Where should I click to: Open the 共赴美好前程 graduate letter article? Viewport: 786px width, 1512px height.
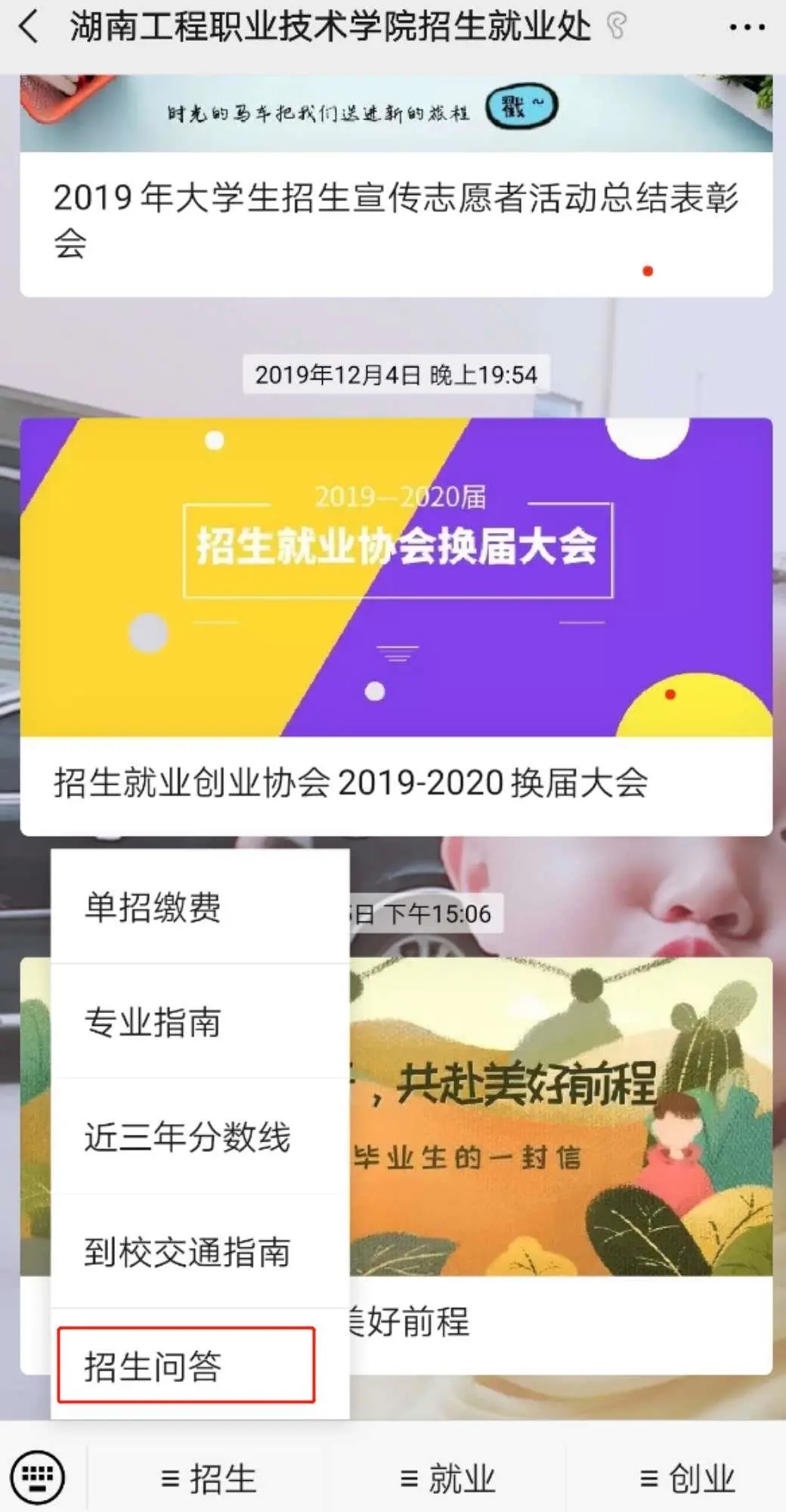pos(559,1134)
